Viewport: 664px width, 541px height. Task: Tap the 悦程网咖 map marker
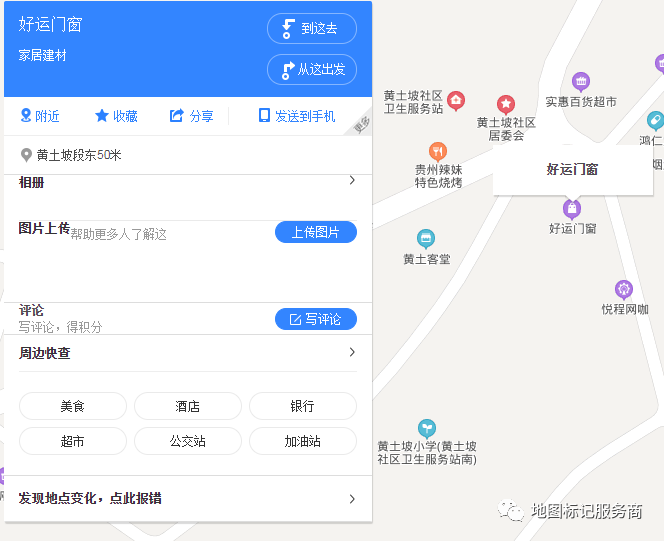(624, 290)
